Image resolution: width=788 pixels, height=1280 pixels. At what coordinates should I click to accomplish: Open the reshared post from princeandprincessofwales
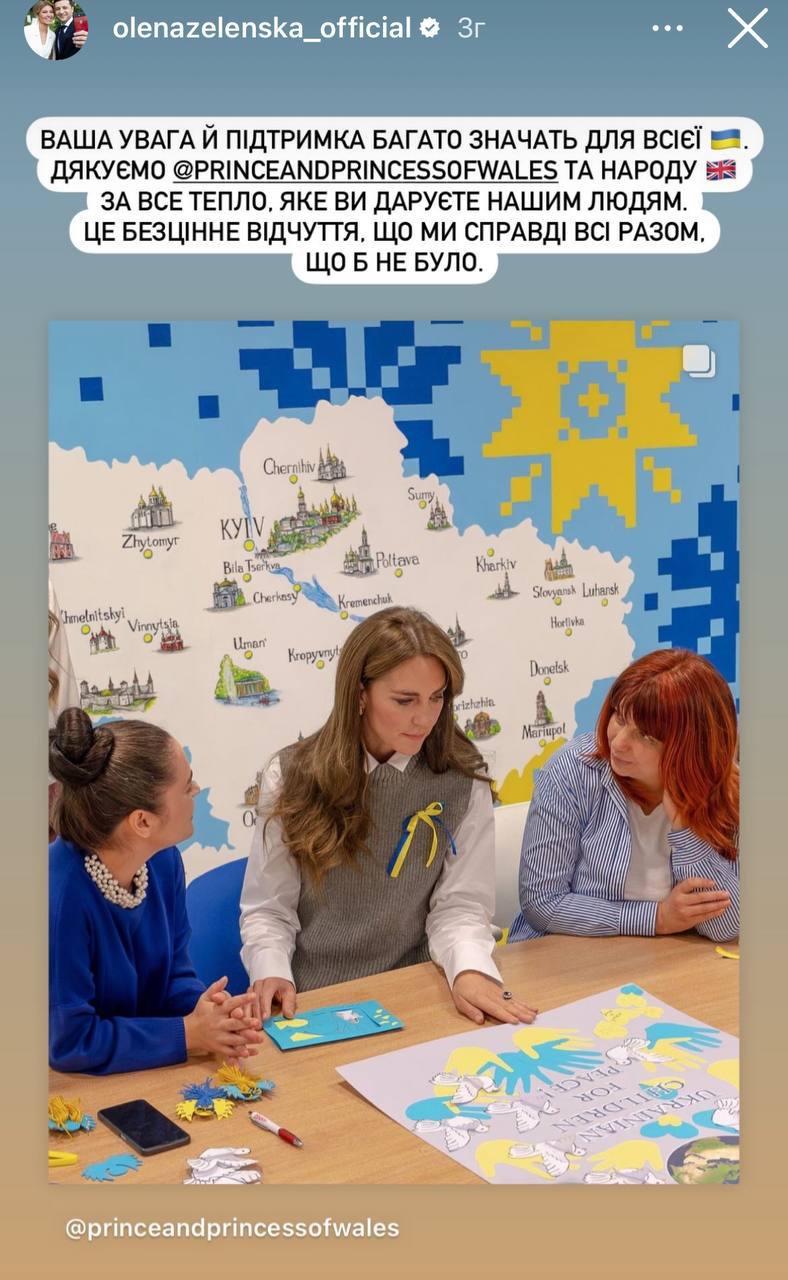tap(393, 750)
